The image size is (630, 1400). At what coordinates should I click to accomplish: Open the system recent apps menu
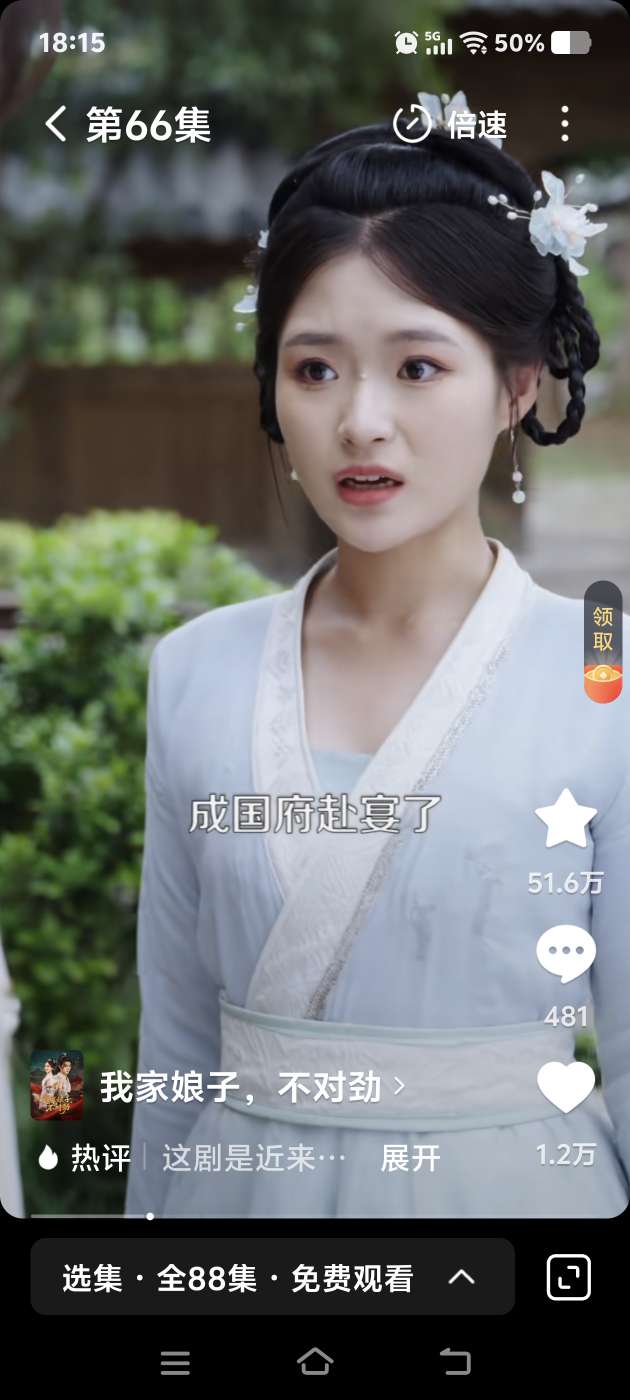(175, 1361)
